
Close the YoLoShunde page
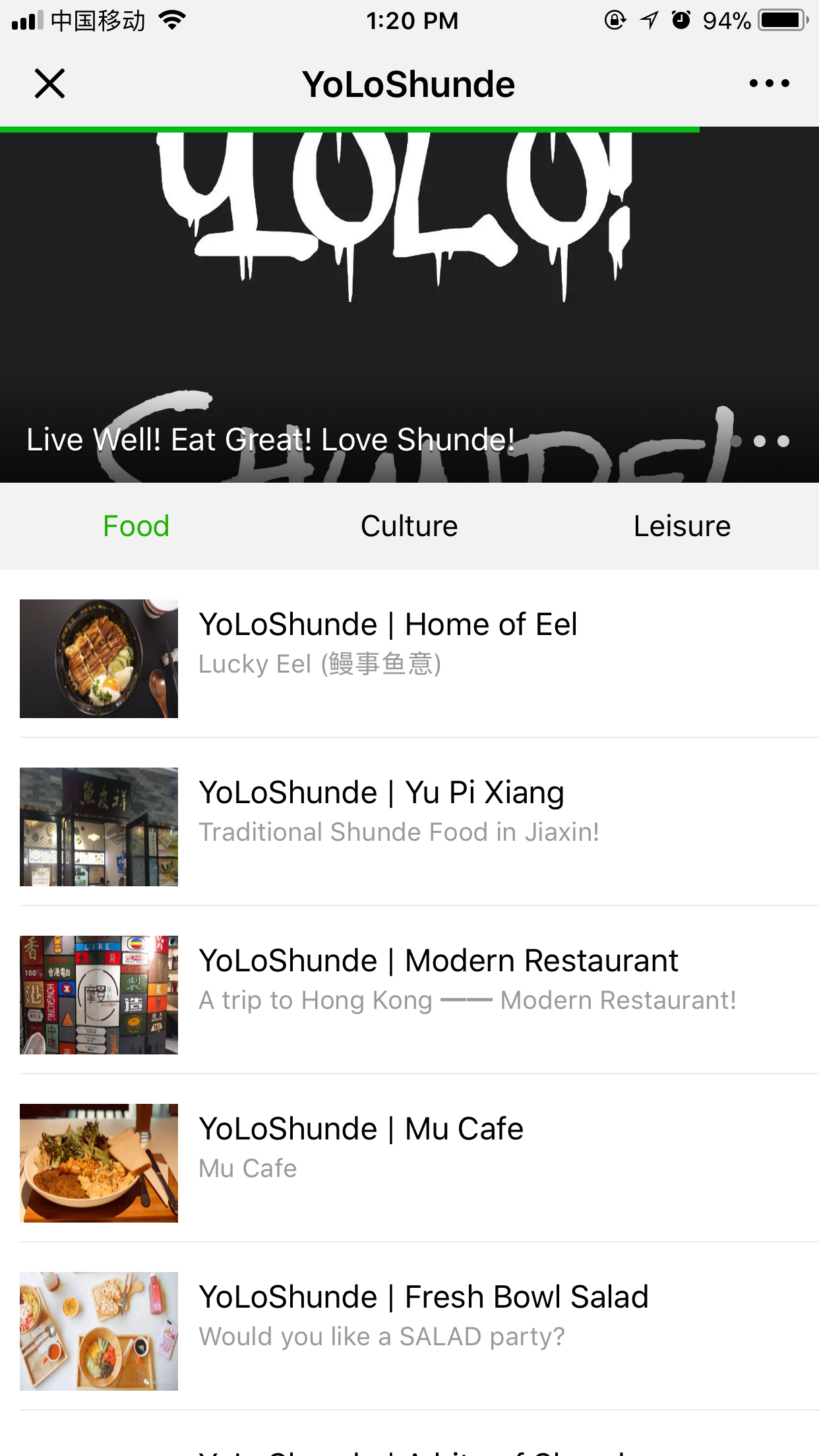[49, 84]
